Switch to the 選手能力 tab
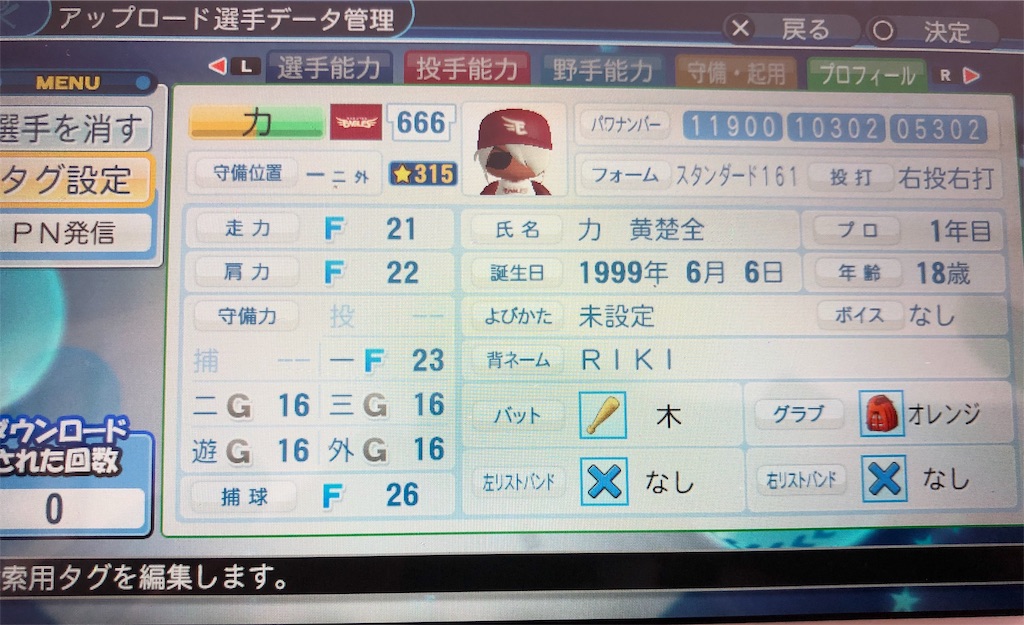 coord(329,68)
